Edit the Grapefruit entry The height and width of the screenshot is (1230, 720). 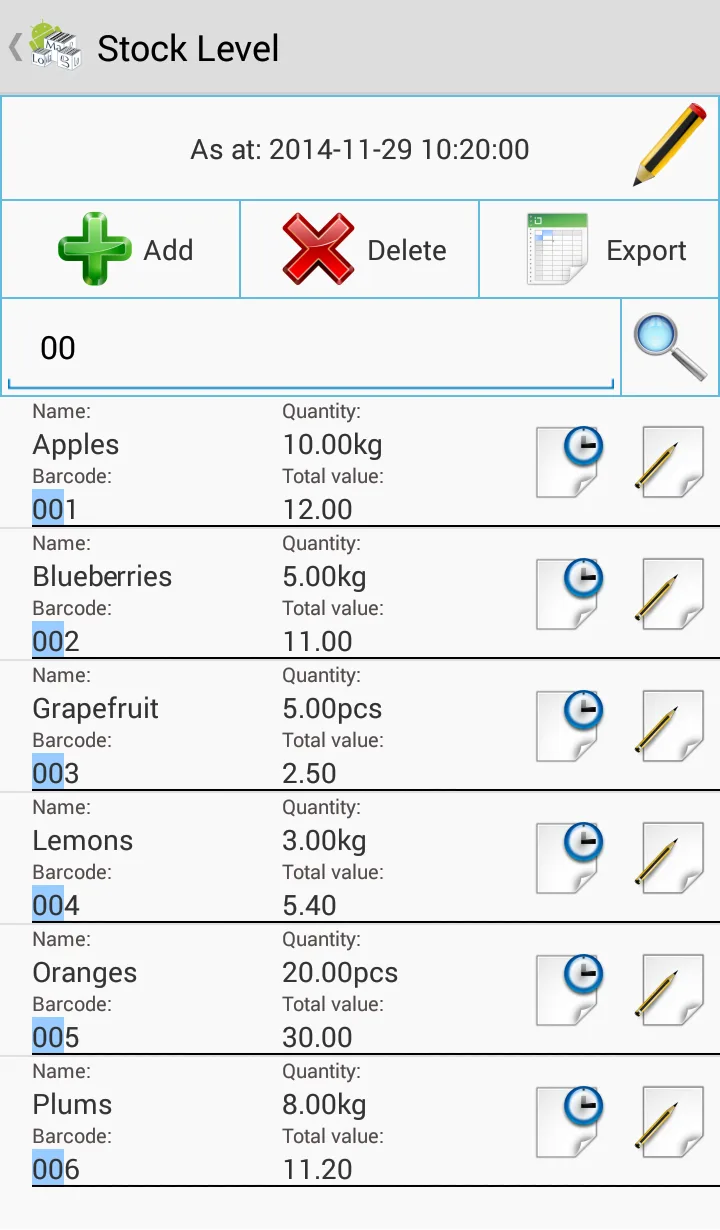pyautogui.click(x=671, y=725)
